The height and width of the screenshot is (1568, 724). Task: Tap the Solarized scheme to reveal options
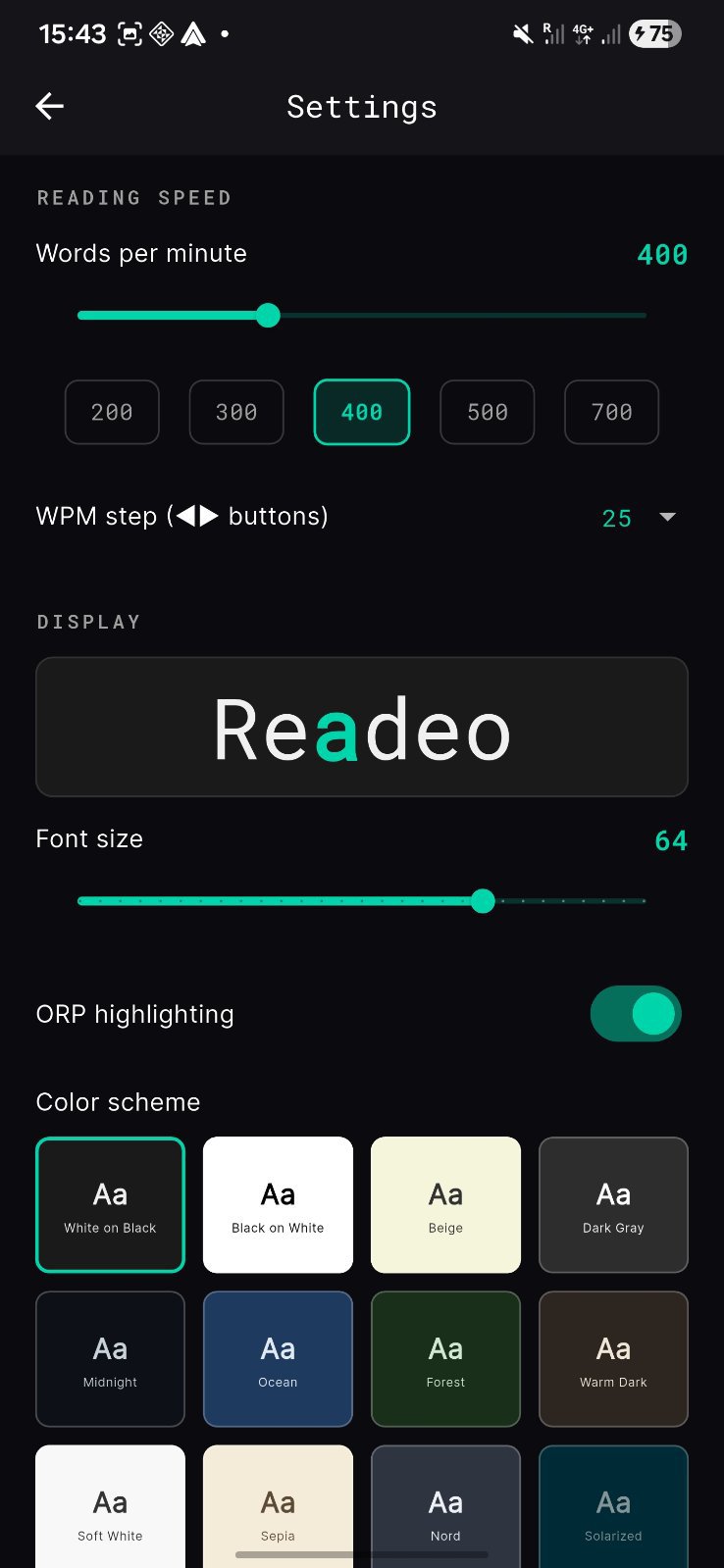click(613, 1505)
